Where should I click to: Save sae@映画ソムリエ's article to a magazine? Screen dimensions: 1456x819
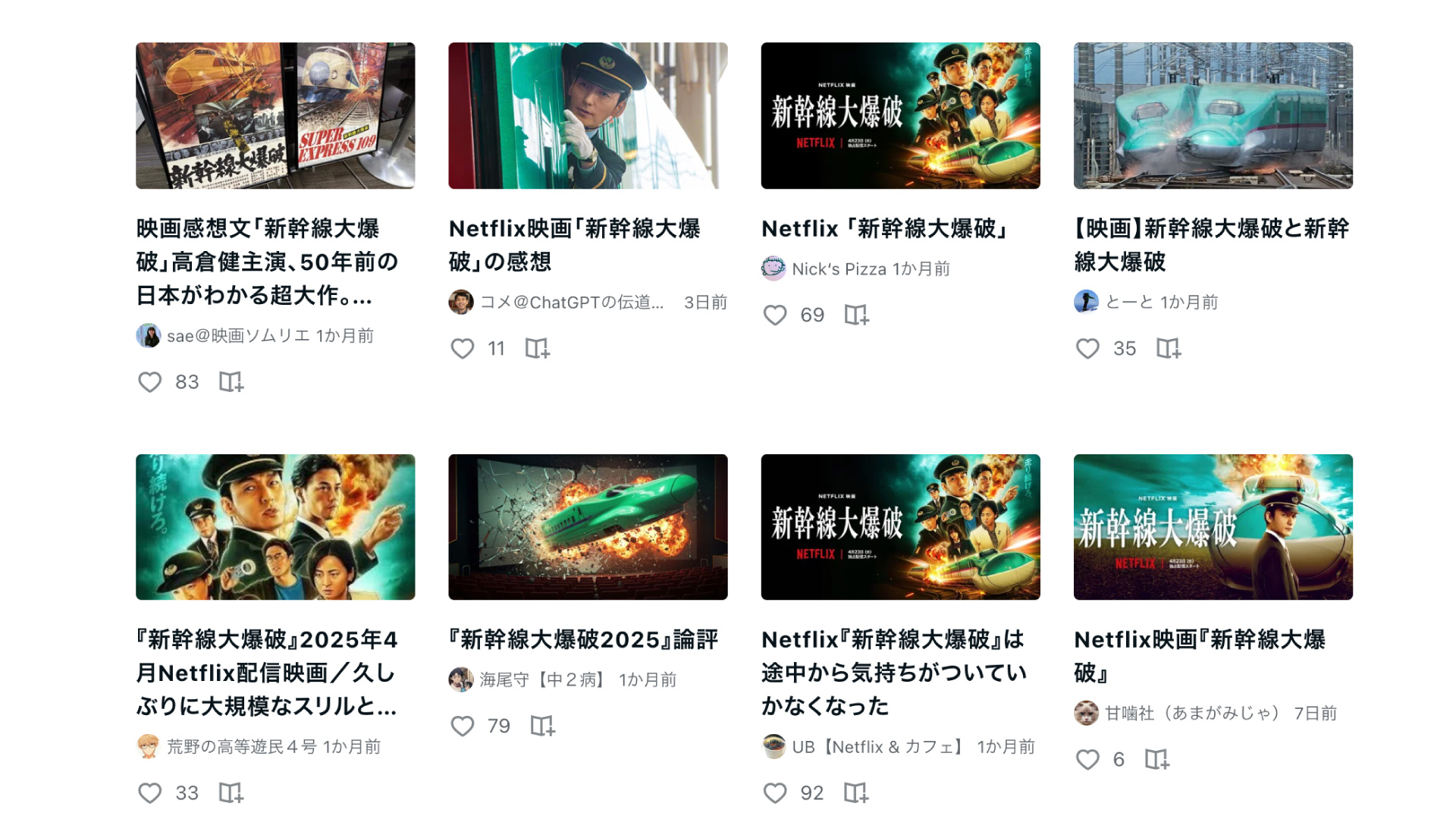(231, 382)
